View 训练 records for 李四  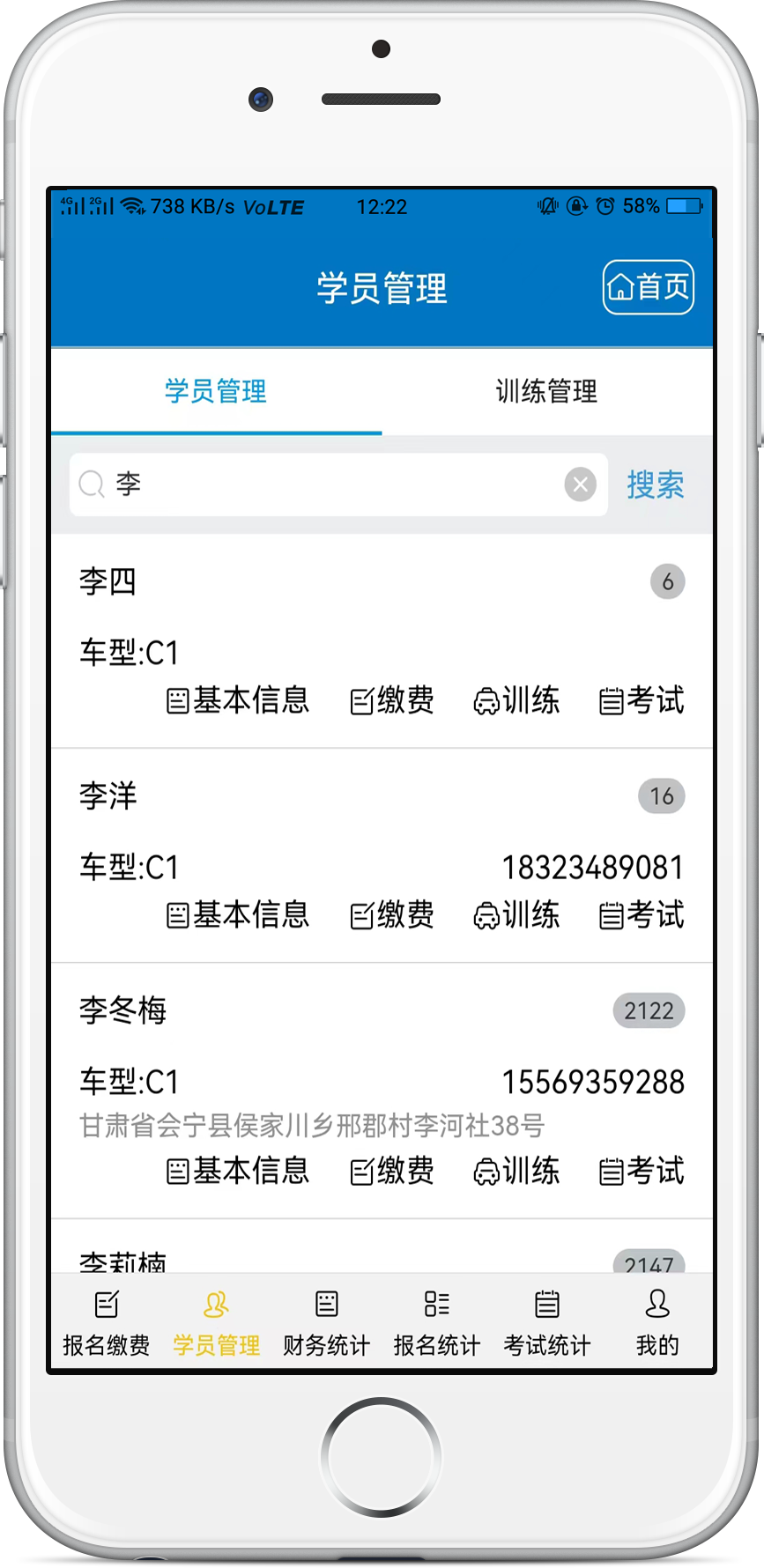(x=516, y=700)
